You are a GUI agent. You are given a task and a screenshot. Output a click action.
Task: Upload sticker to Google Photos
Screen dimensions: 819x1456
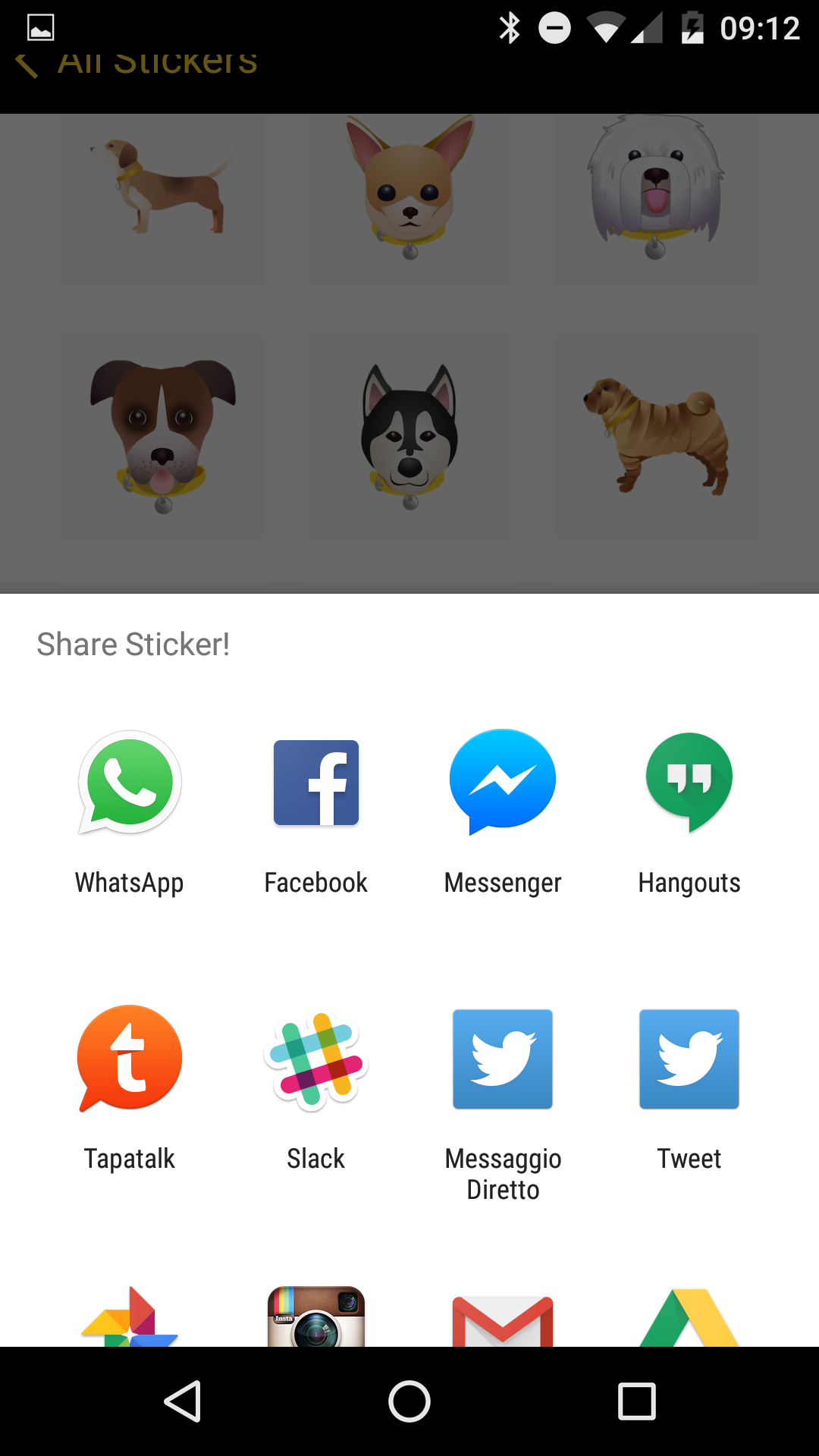coord(130,1316)
